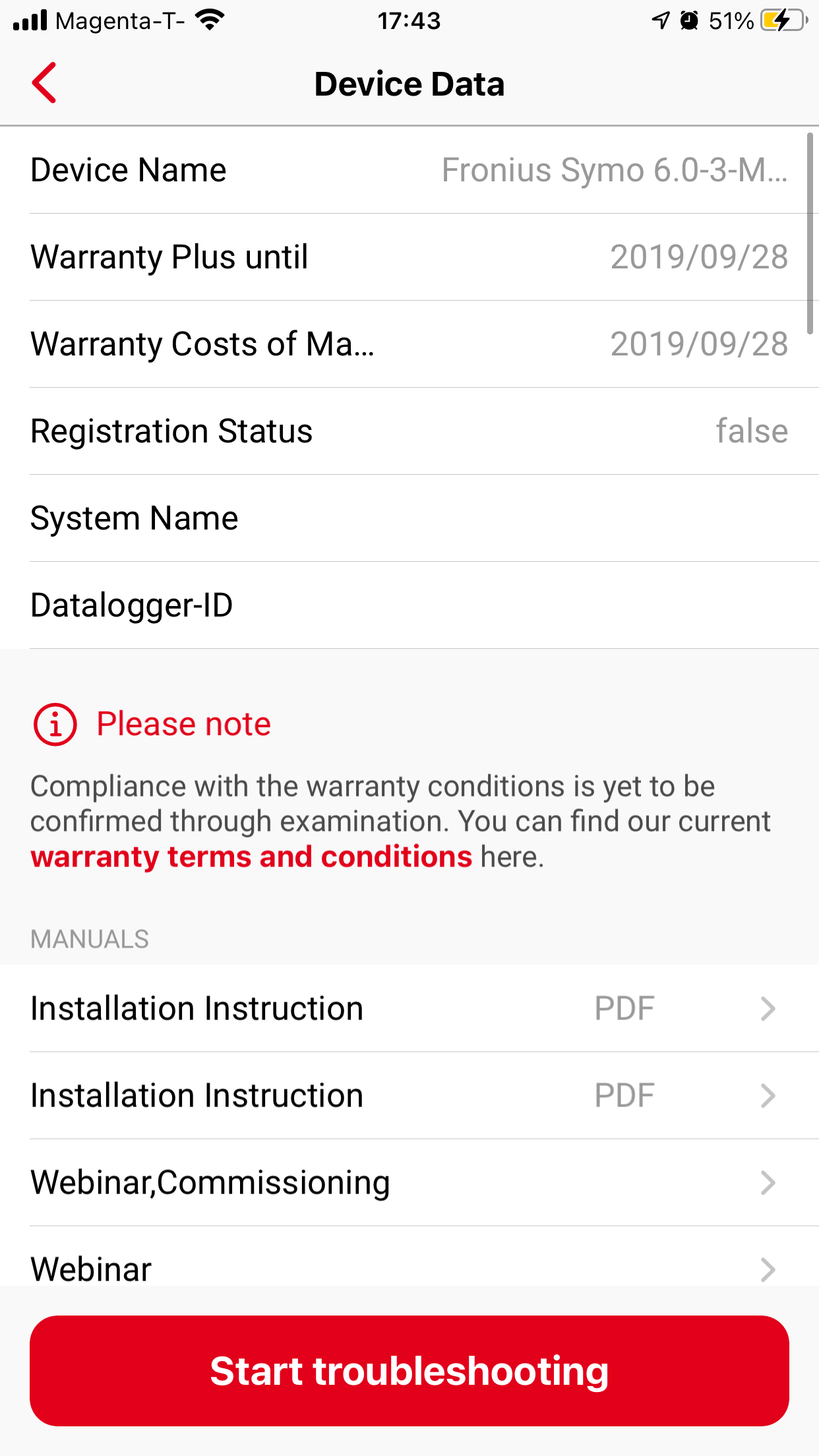This screenshot has width=819, height=1456.
Task: Select the Device Name row
Action: [409, 169]
